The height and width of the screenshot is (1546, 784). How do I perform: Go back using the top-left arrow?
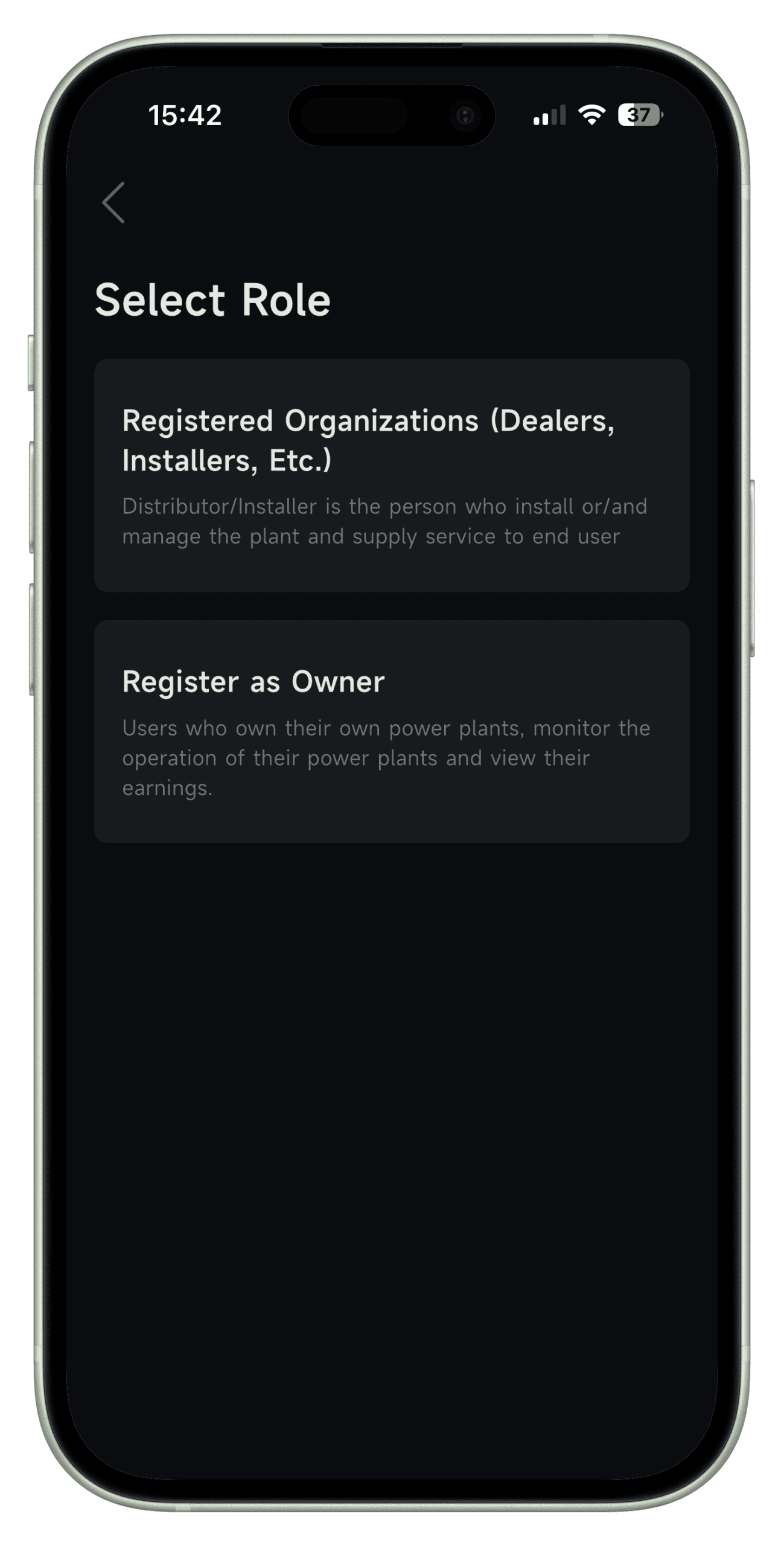113,203
